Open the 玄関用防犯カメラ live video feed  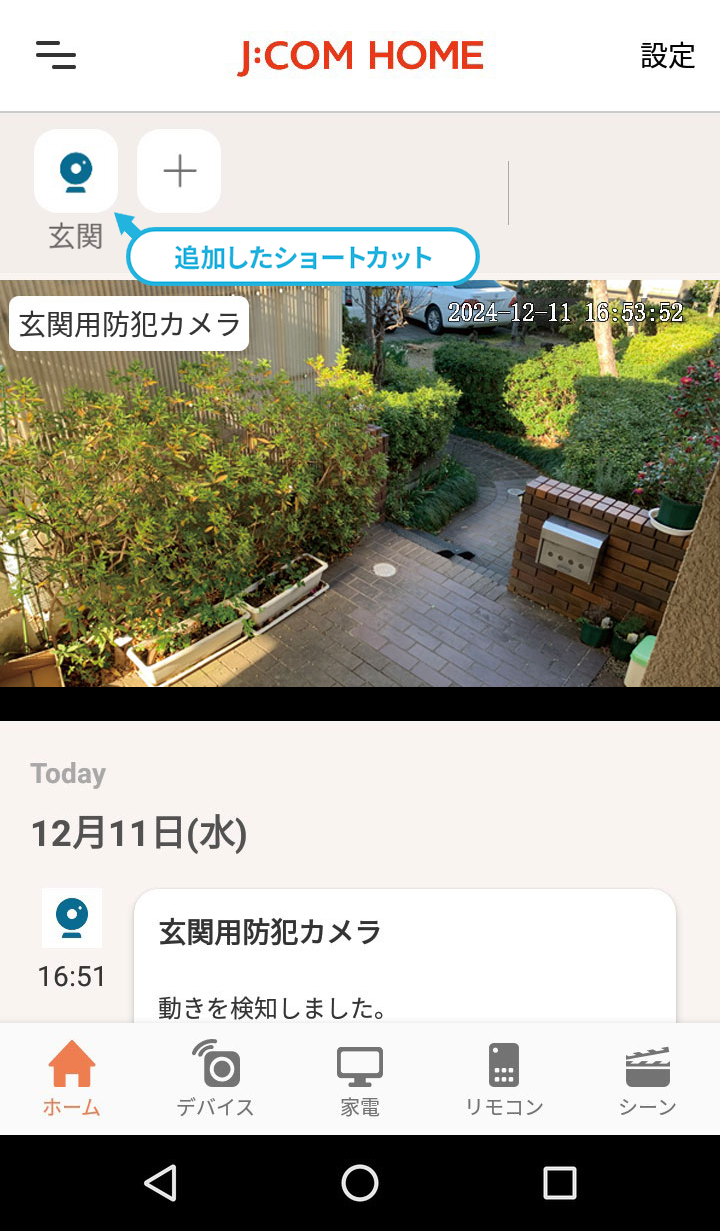(360, 484)
